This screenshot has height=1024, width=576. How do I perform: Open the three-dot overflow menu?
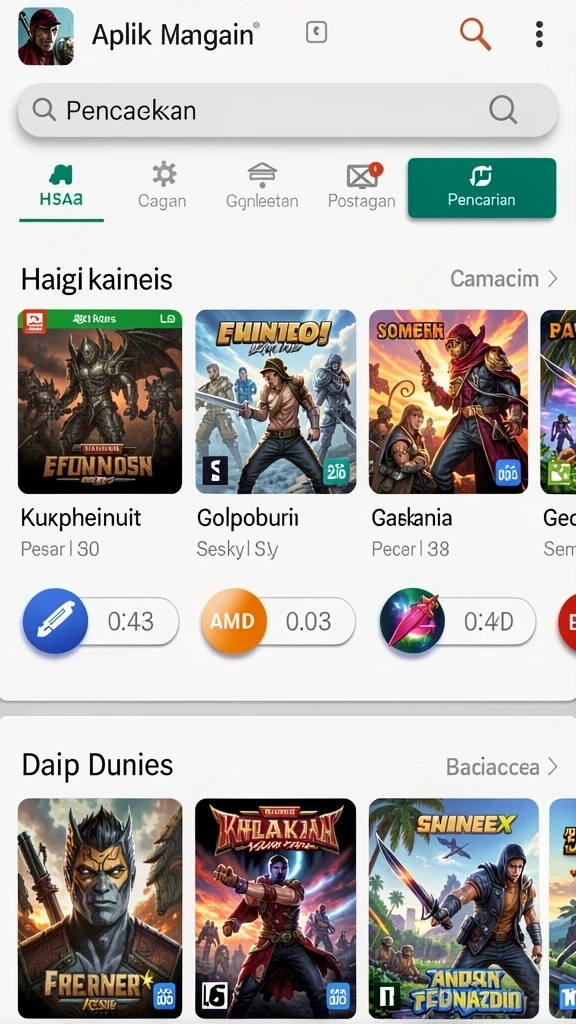pos(539,34)
